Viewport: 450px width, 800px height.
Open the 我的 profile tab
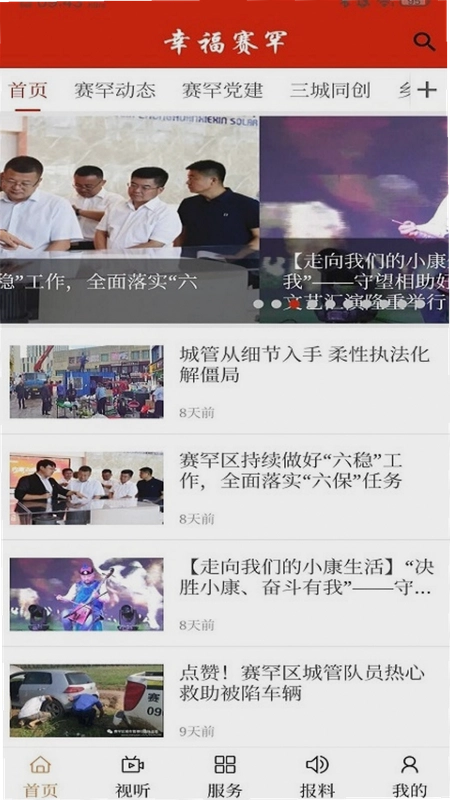(409, 776)
